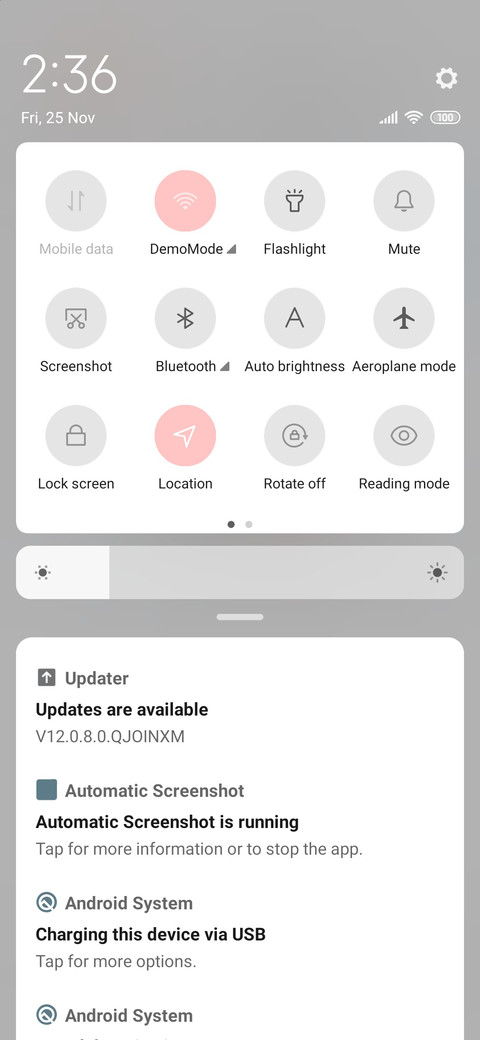Open the Updater notification about available updates
This screenshot has height=1040, width=480.
point(240,706)
